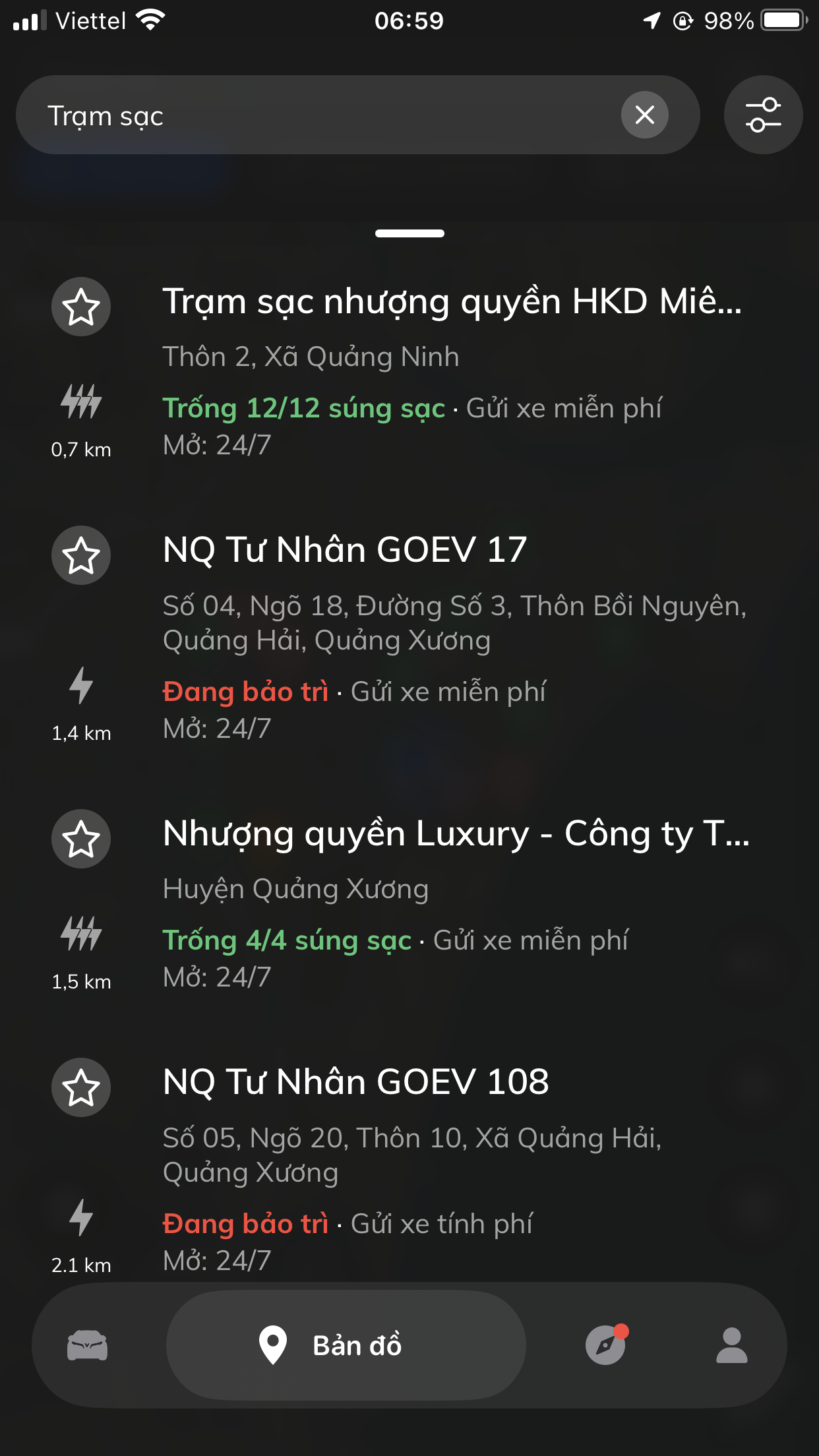Clear the Trạm sạc search text
819x1456 pixels.
click(644, 115)
